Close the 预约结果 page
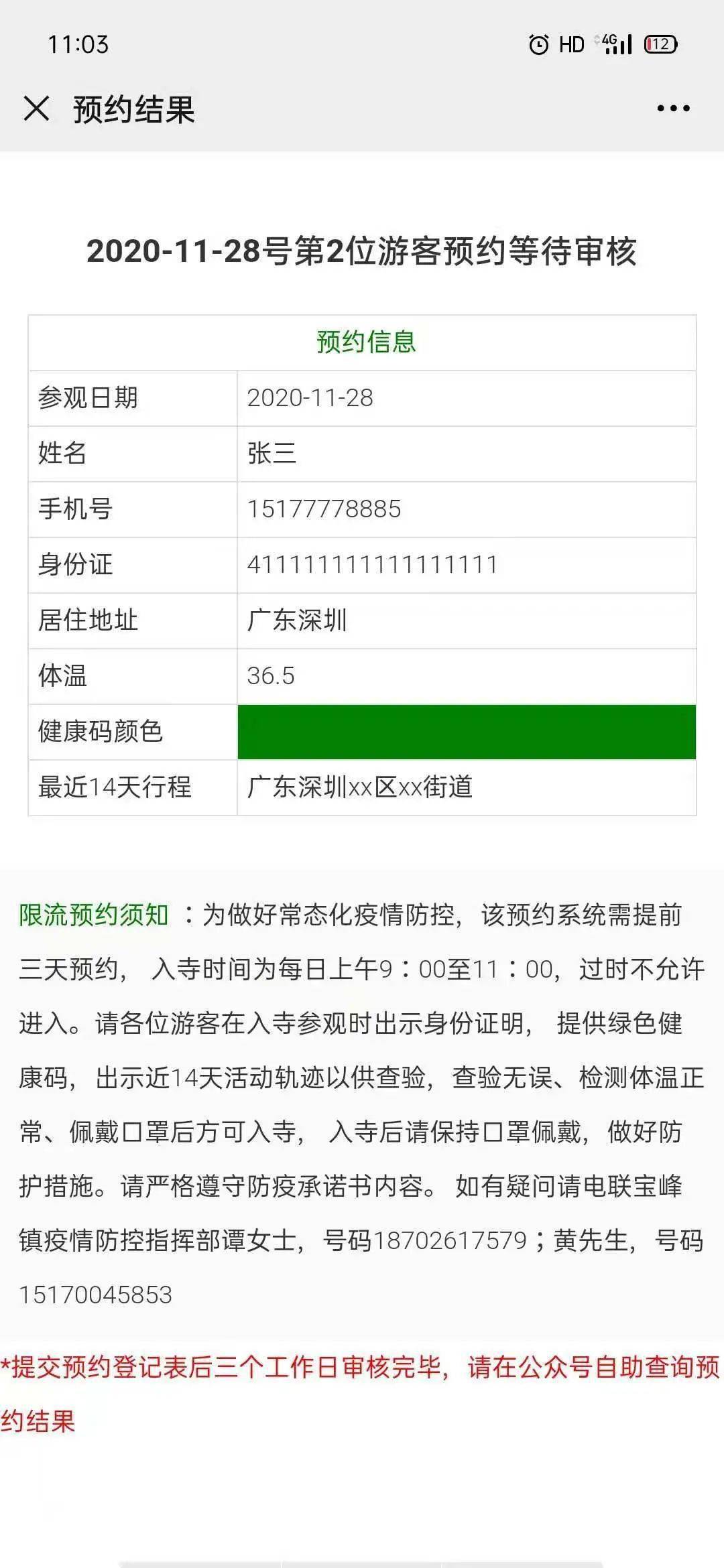The image size is (724, 1568). click(36, 109)
